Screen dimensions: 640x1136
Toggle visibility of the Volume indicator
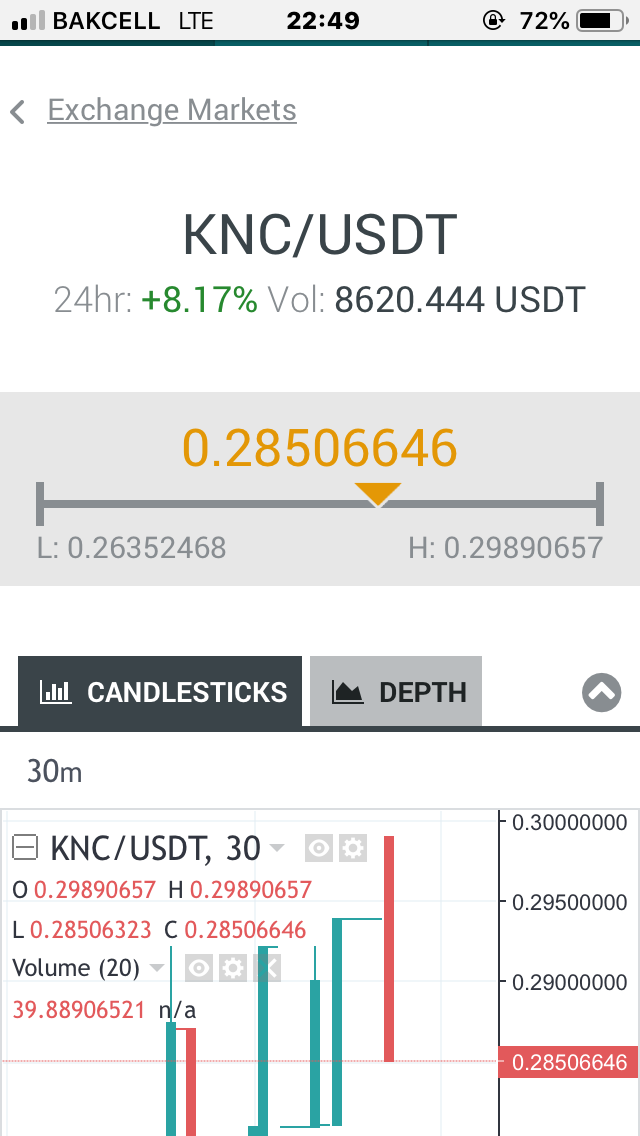199,968
